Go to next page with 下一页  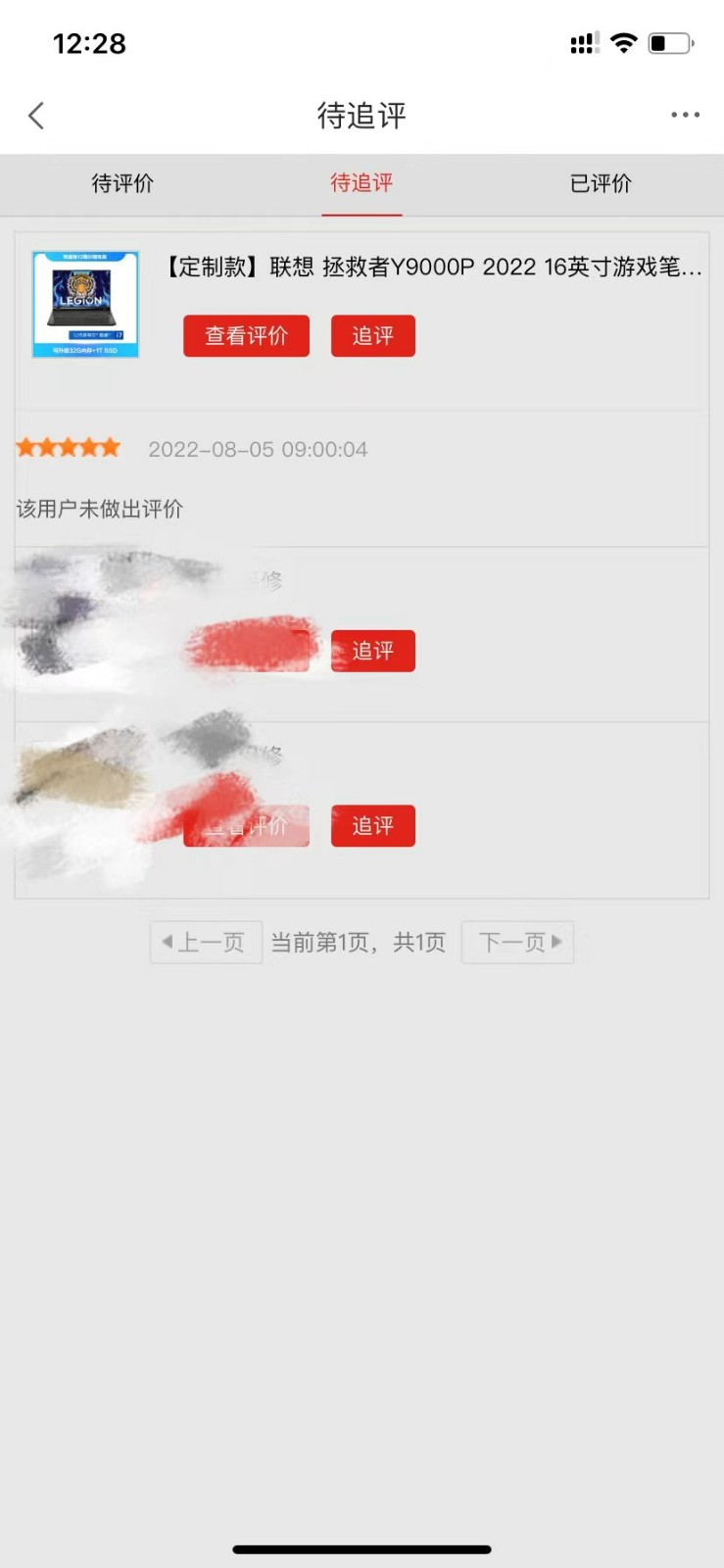click(x=517, y=943)
